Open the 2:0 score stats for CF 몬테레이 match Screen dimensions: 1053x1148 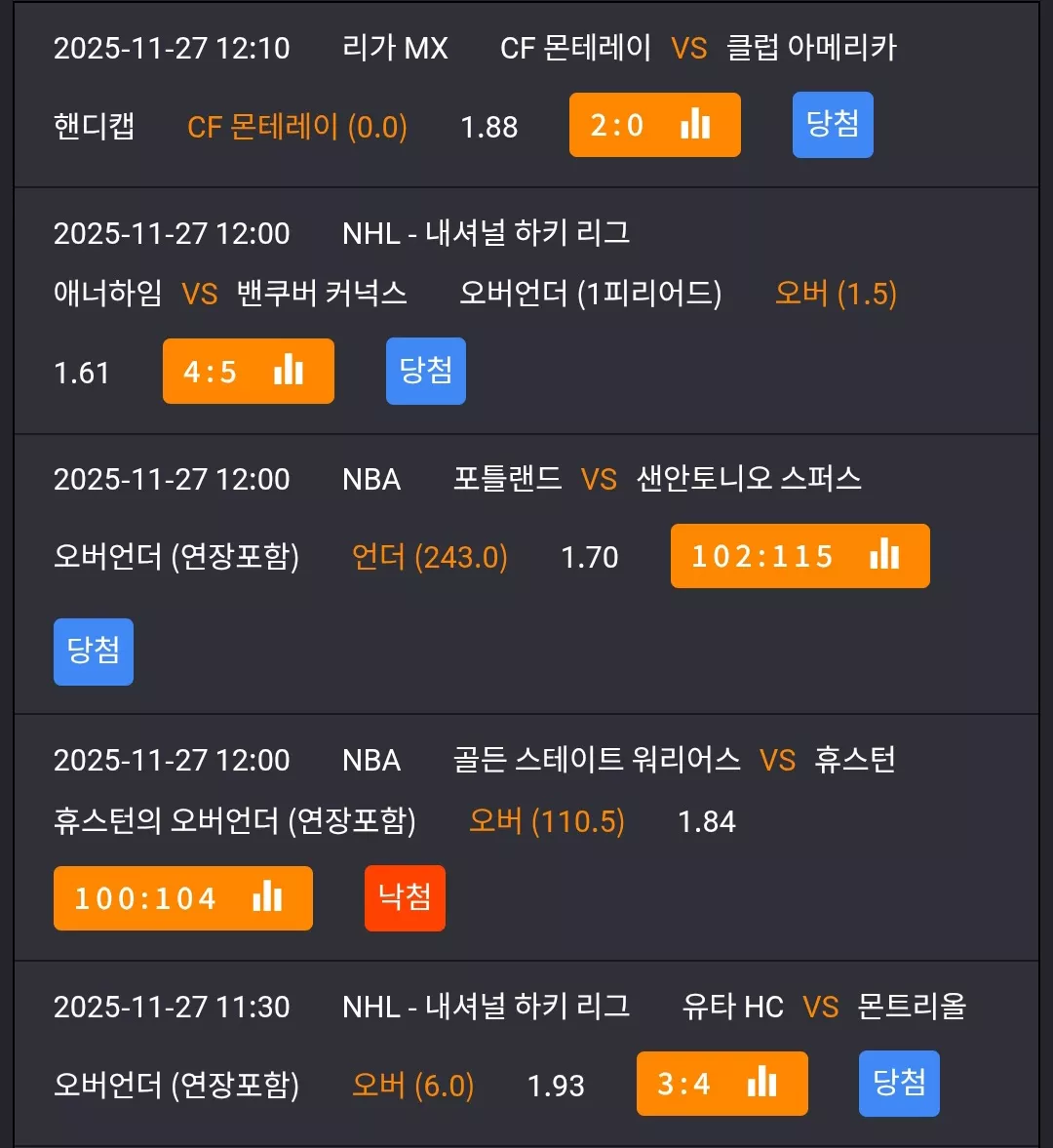pyautogui.click(x=655, y=125)
